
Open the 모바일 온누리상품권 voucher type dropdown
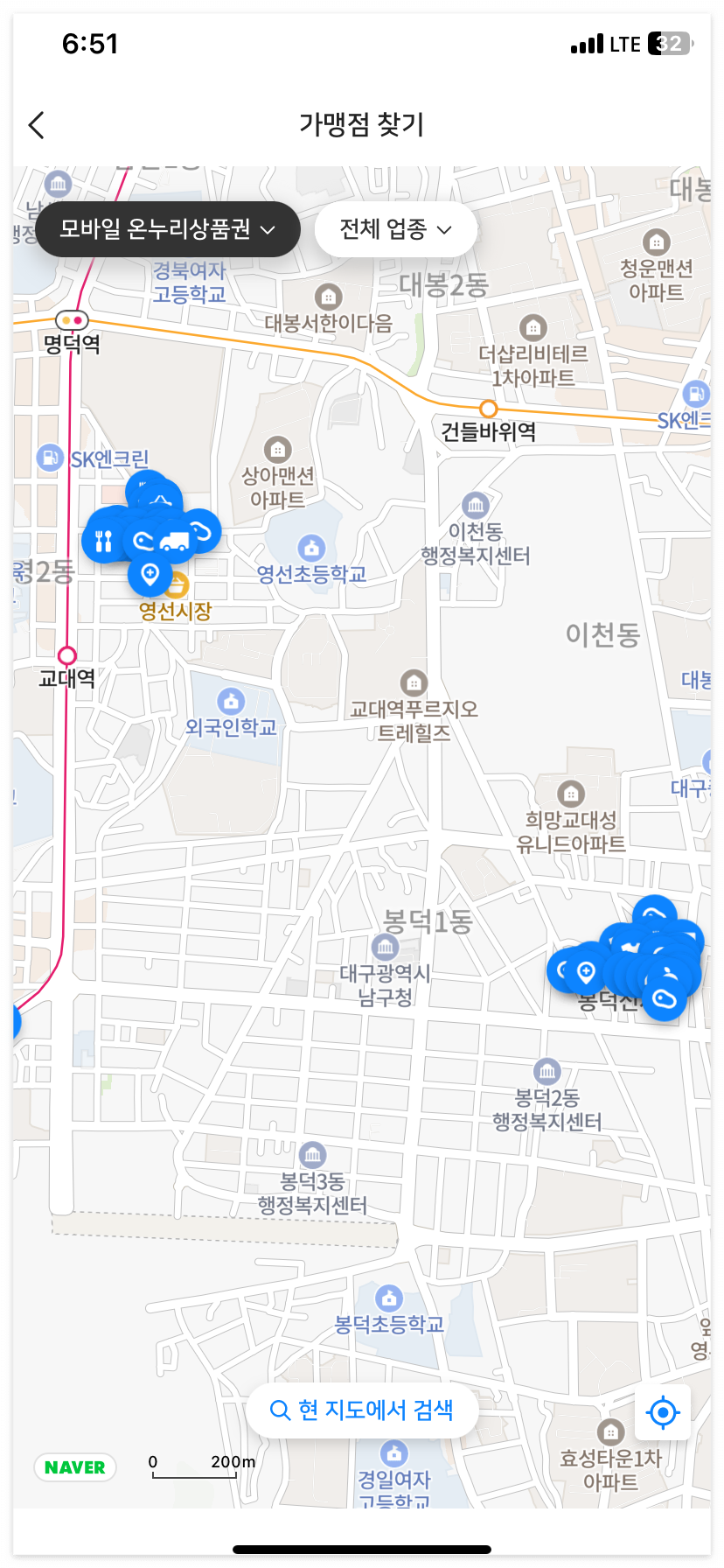coord(167,228)
